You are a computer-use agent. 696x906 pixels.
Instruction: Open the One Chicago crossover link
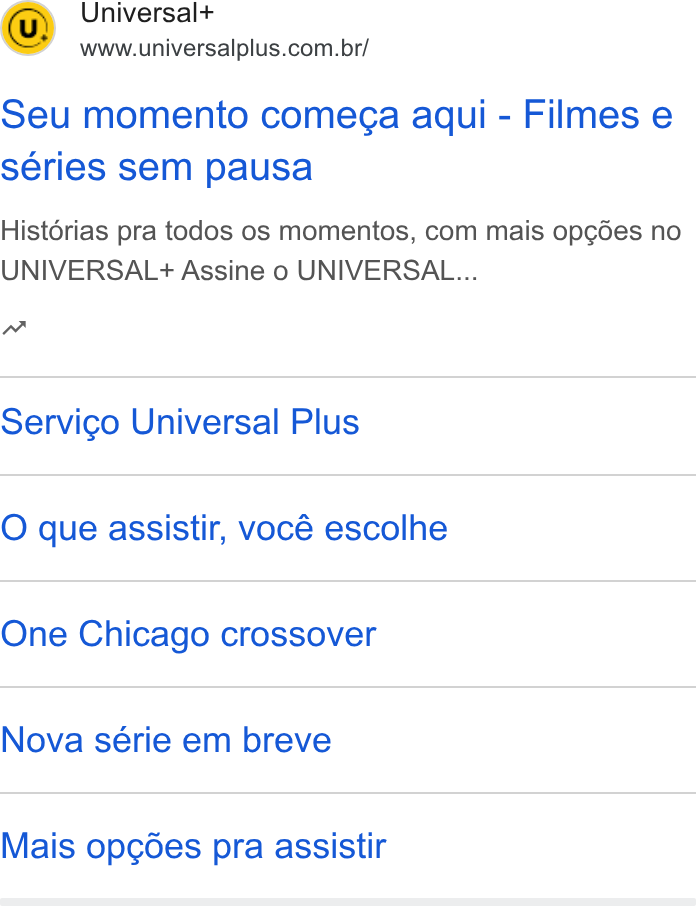[x=188, y=634]
